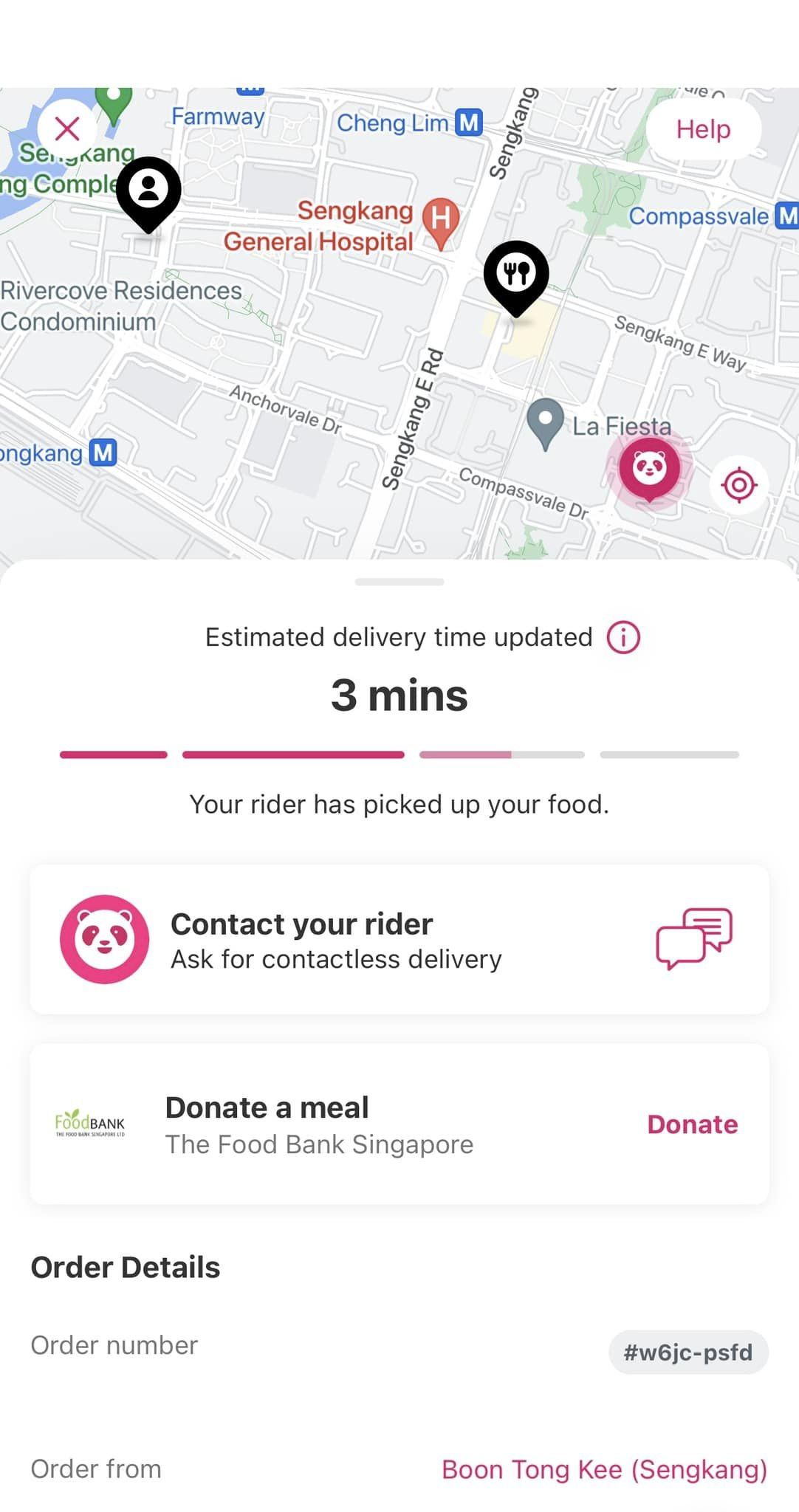Close the order tracking screen
Image resolution: width=799 pixels, height=1512 pixels.
pyautogui.click(x=67, y=129)
